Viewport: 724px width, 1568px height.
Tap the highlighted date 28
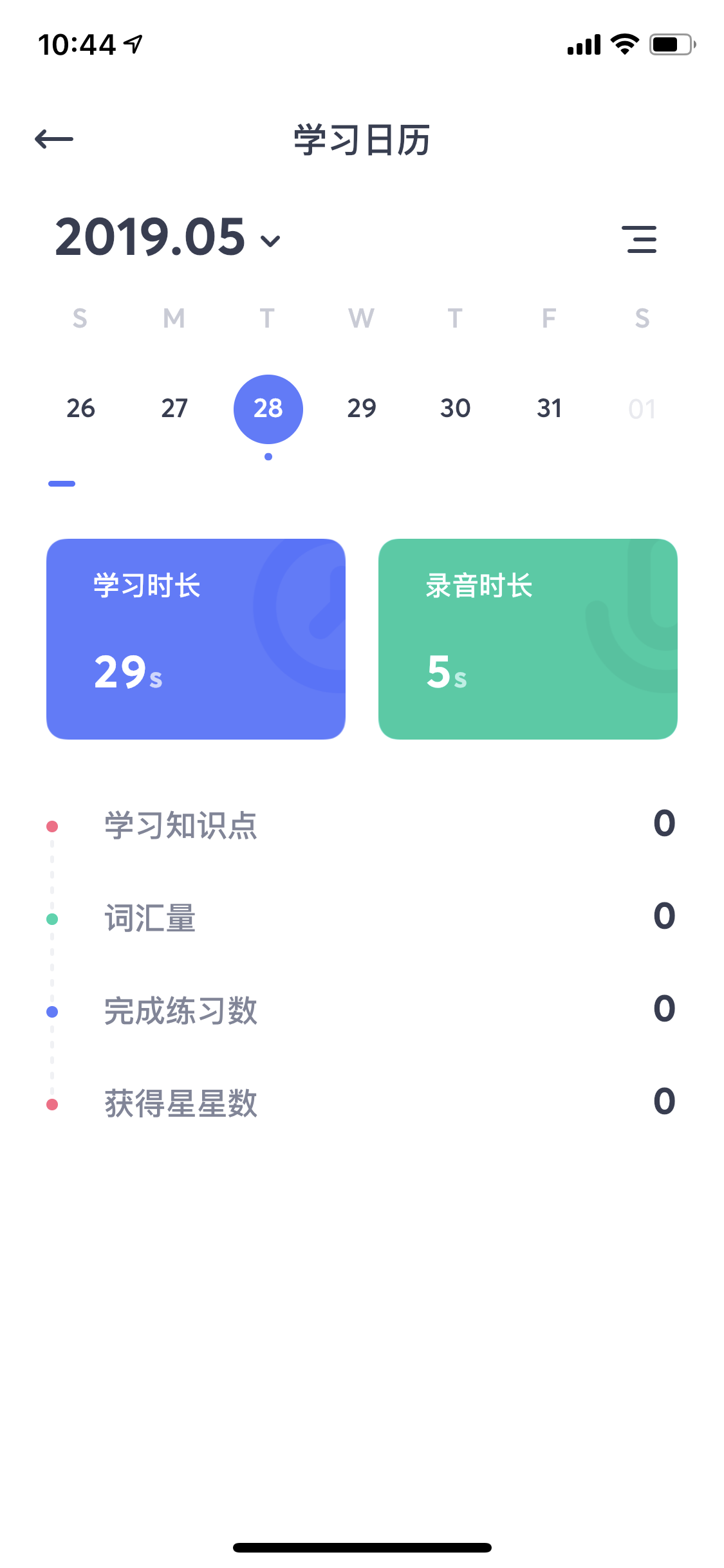pyautogui.click(x=268, y=409)
